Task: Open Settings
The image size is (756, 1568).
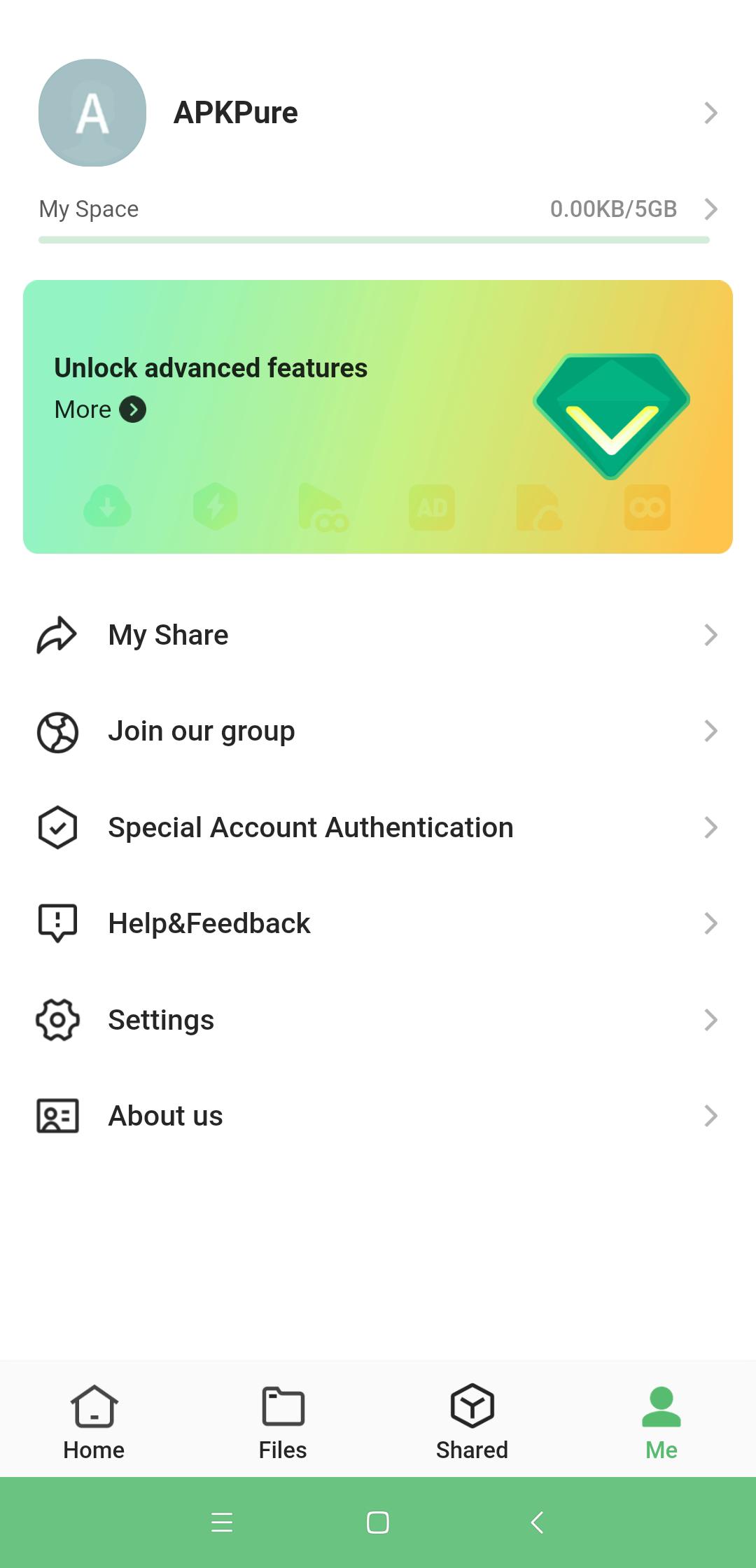Action: point(378,1020)
